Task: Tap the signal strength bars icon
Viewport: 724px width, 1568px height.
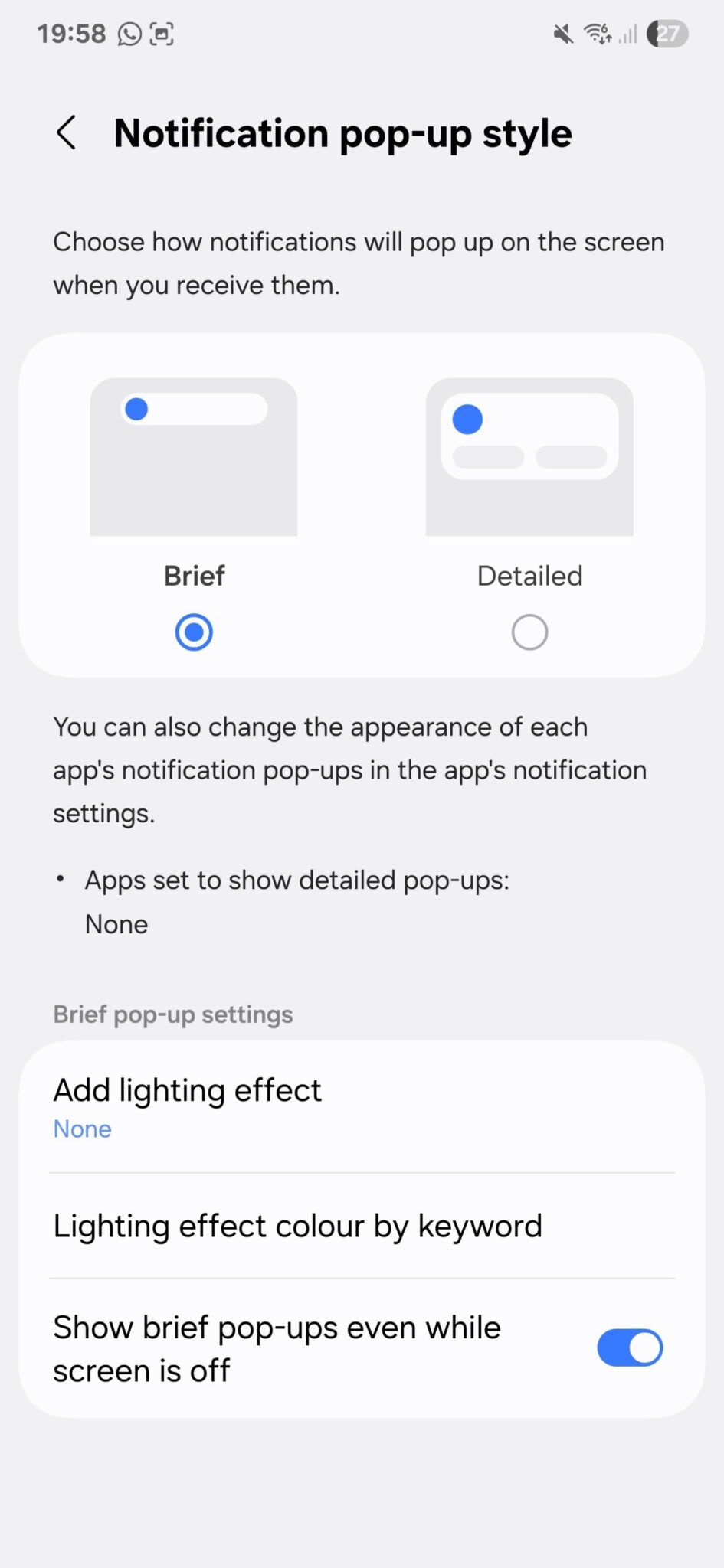Action: 626,33
